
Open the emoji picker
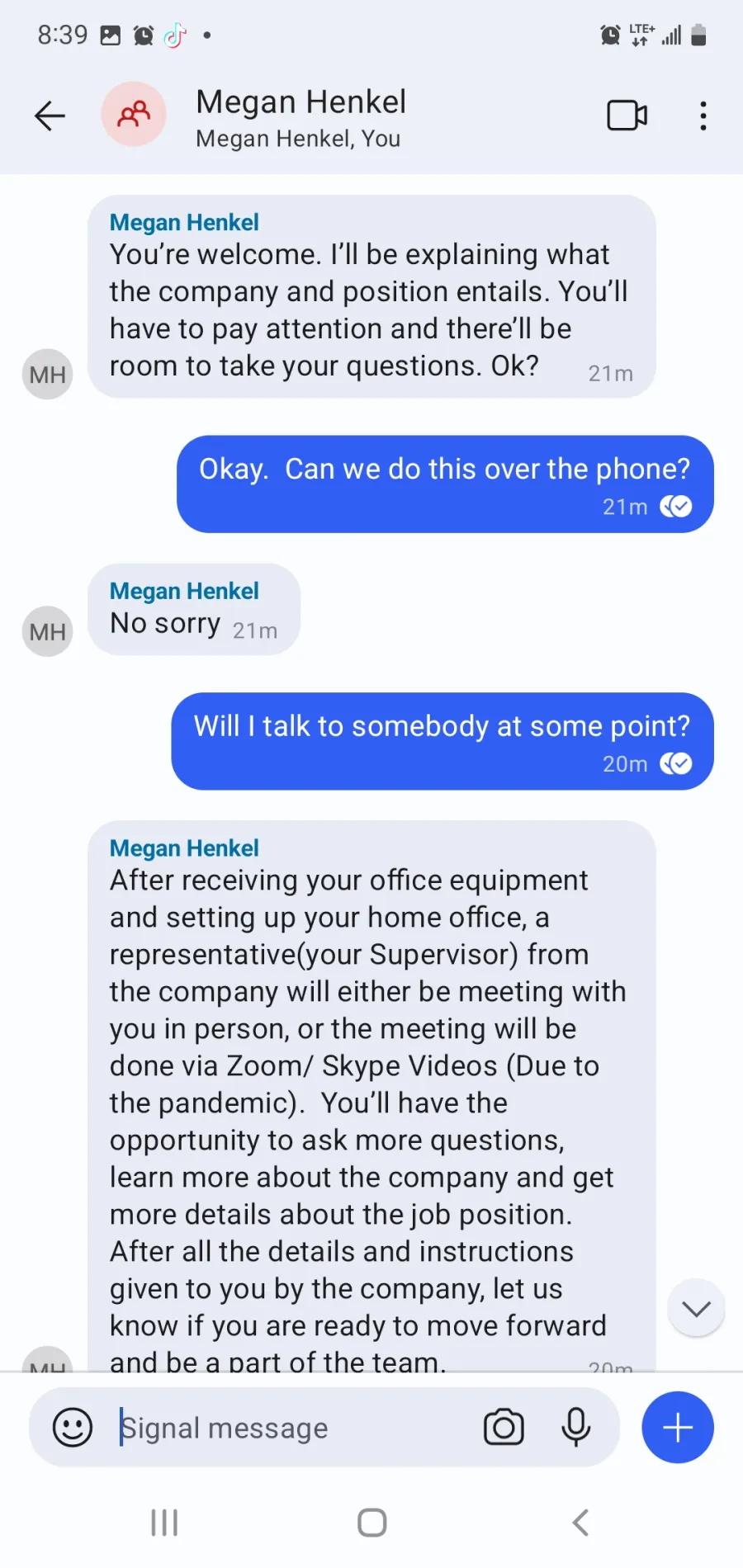[x=73, y=1427]
